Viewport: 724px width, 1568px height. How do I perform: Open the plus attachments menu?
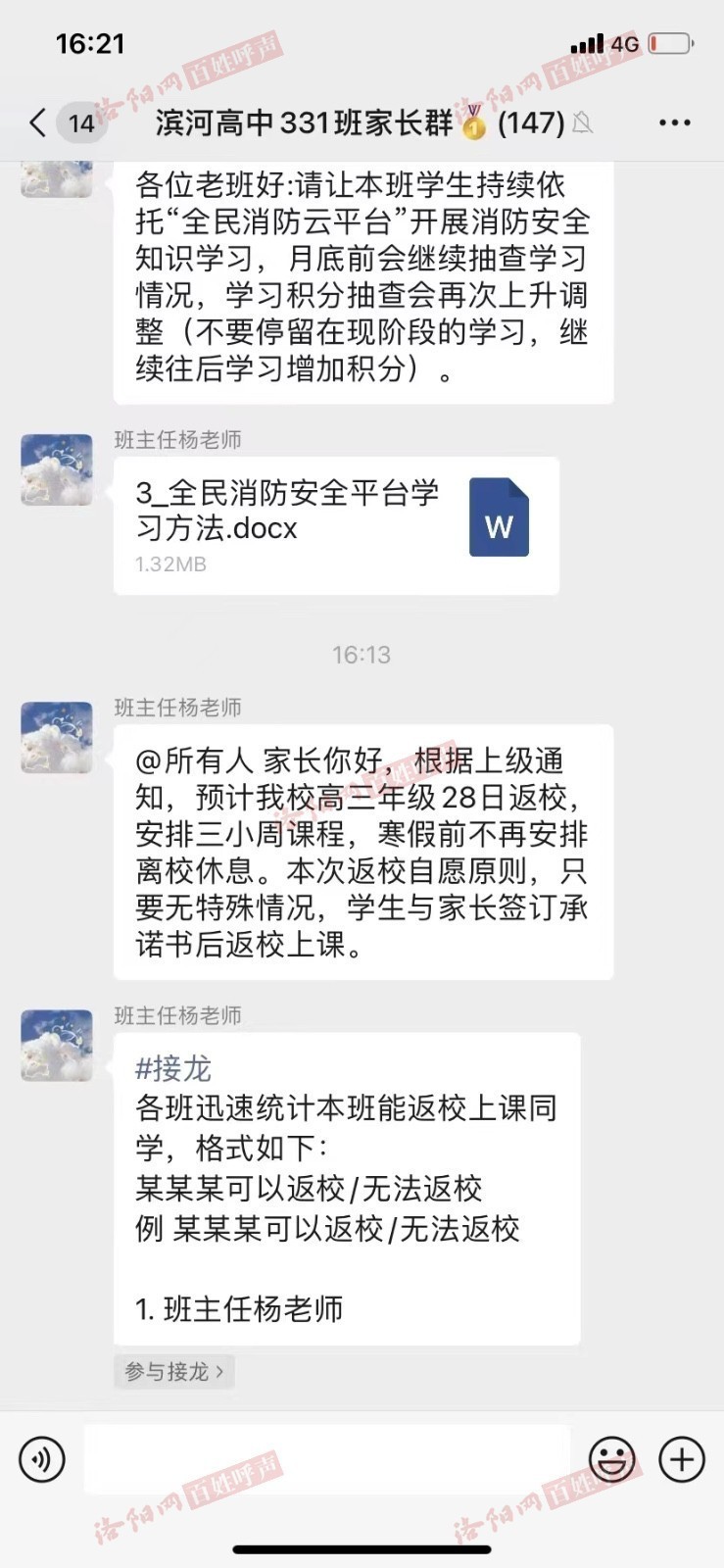coord(681,1459)
